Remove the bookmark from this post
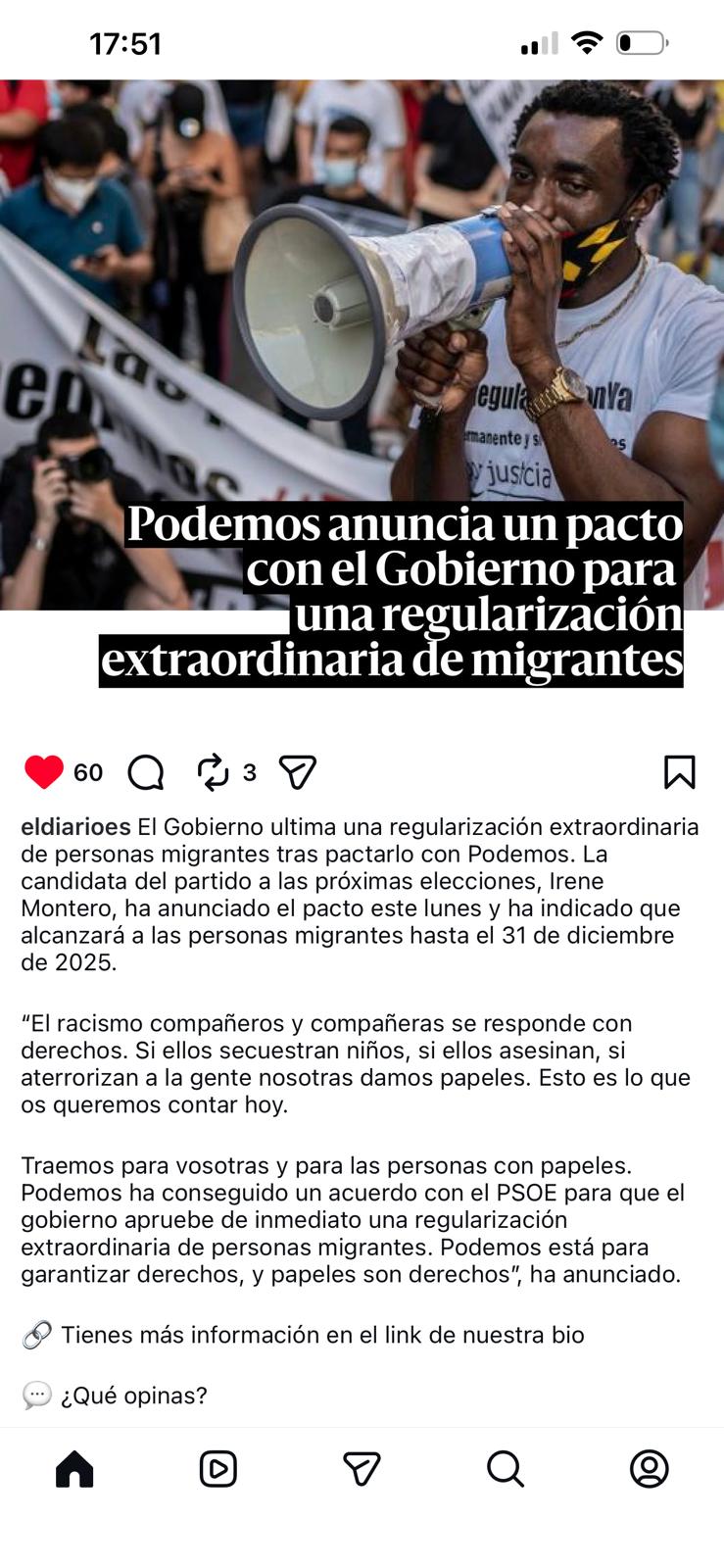 pos(679,772)
